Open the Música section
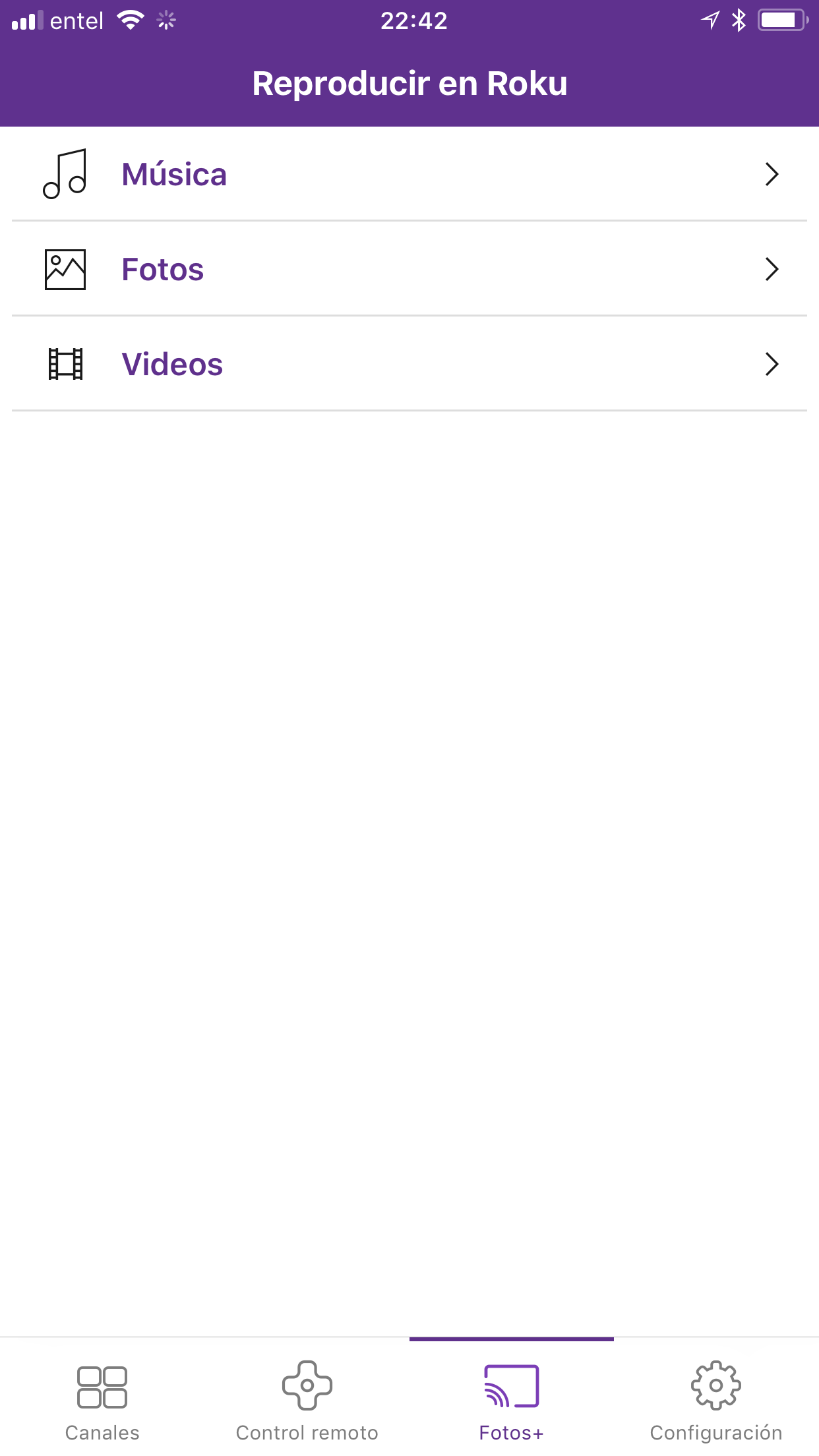This screenshot has height=1456, width=819. point(409,175)
